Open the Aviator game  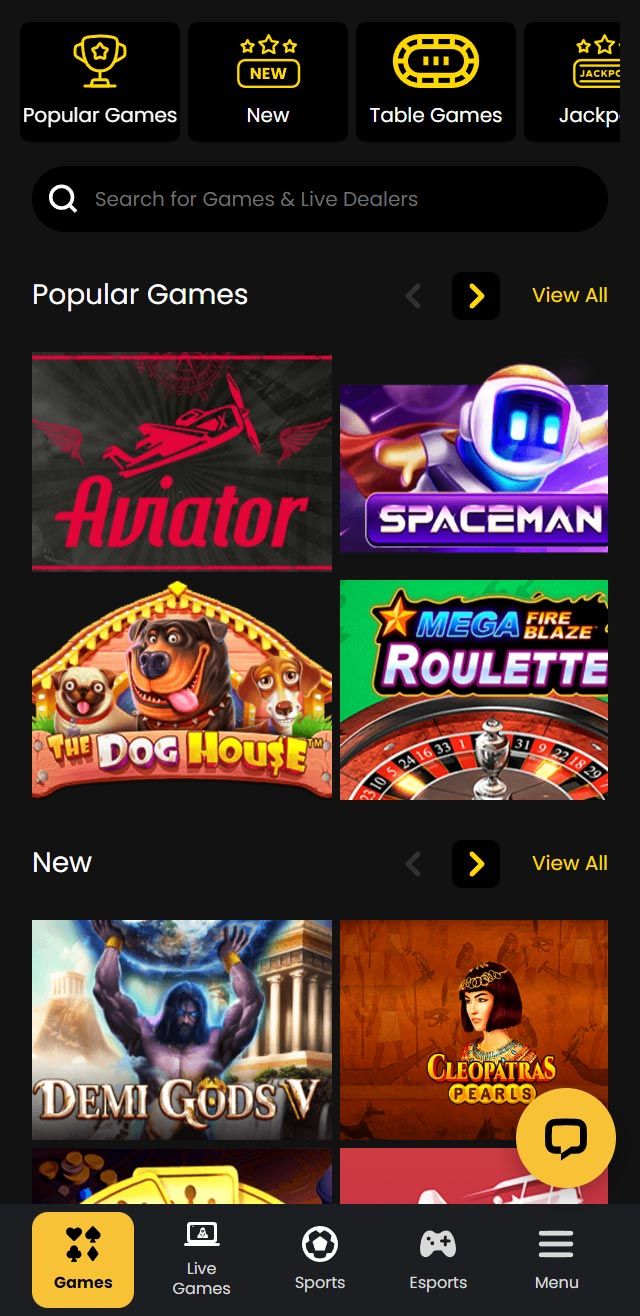(182, 461)
